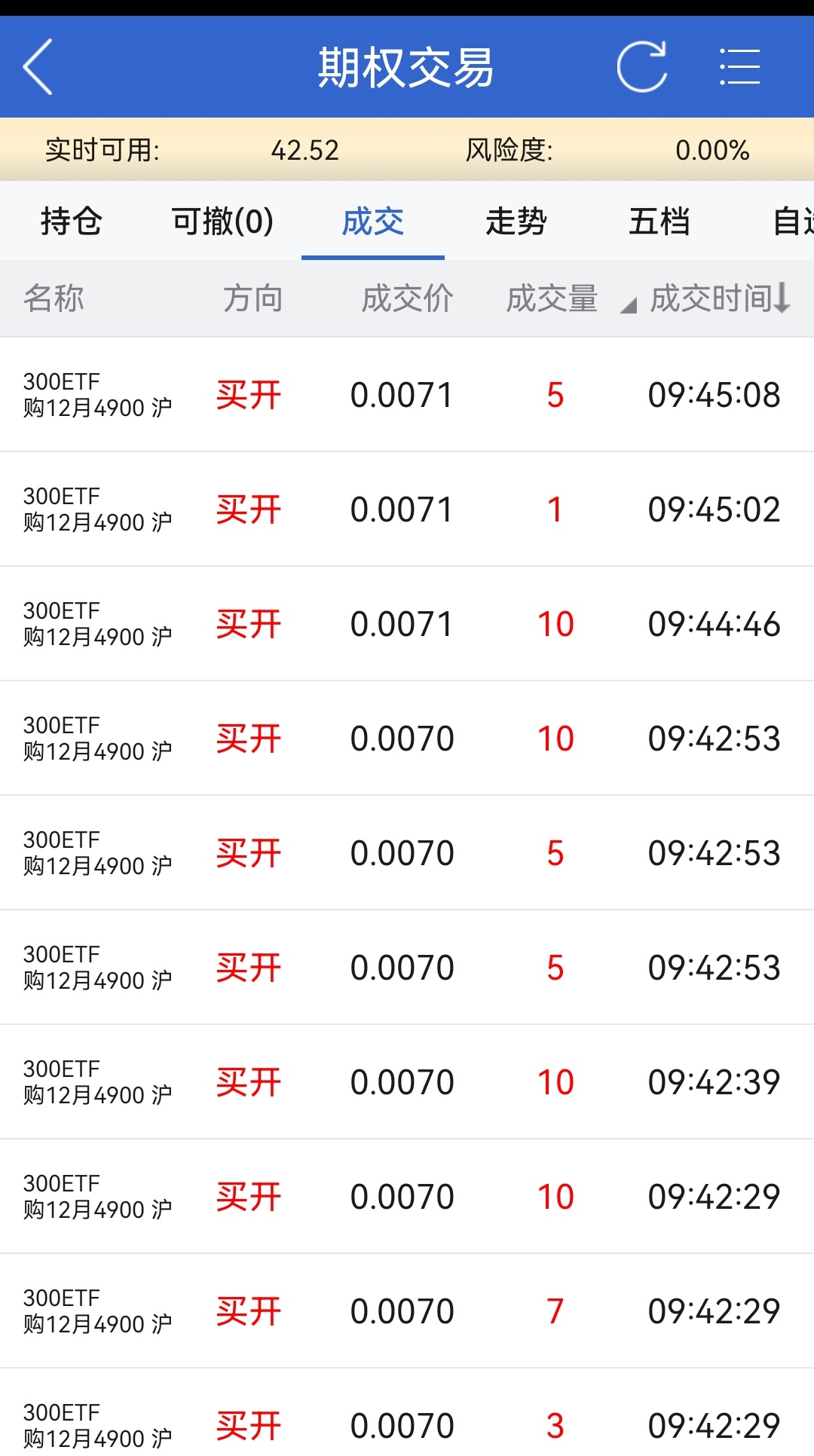Refresh the options trading data
This screenshot has width=814, height=1456.
point(641,67)
